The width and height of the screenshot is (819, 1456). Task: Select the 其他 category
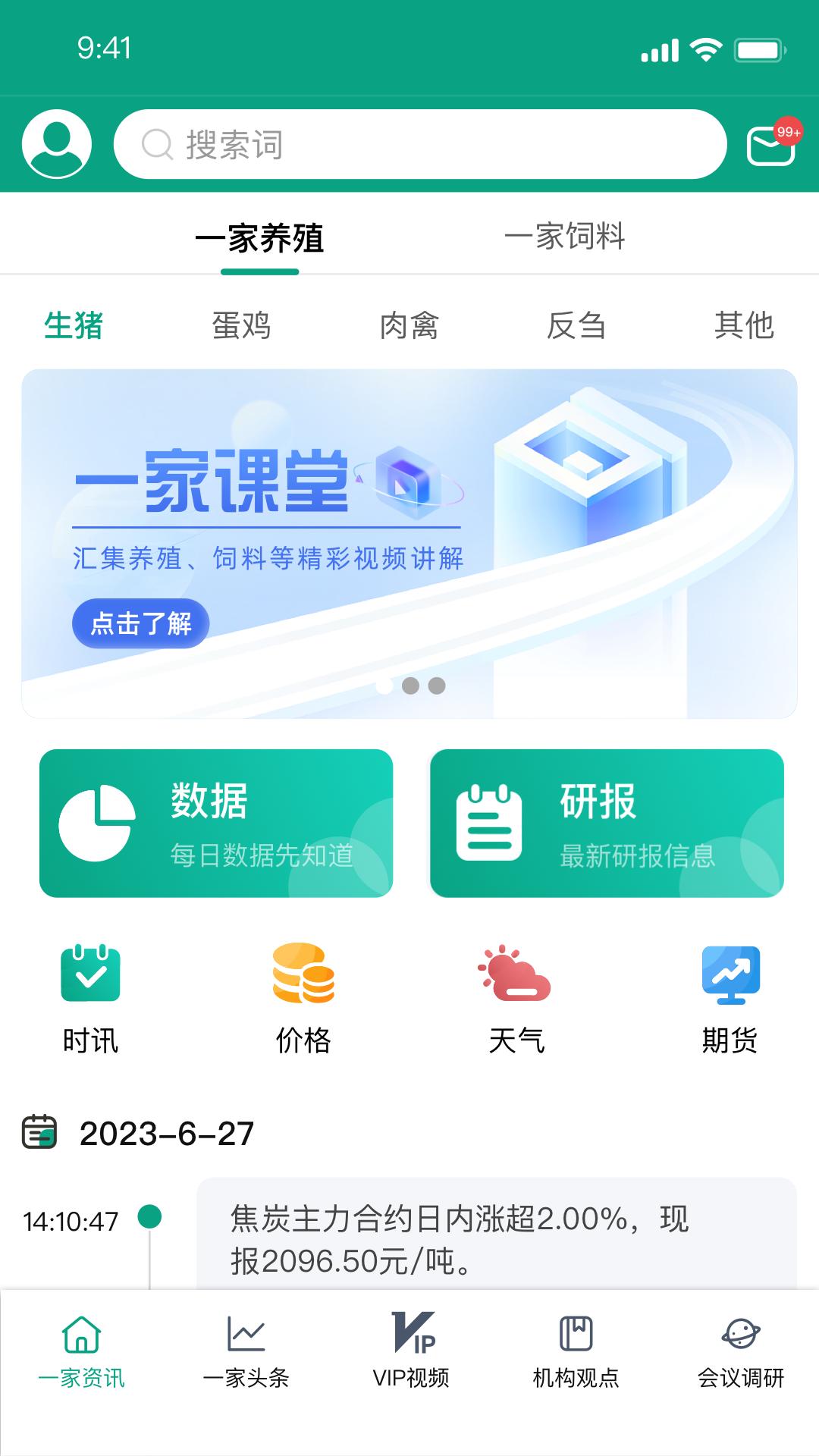click(745, 326)
